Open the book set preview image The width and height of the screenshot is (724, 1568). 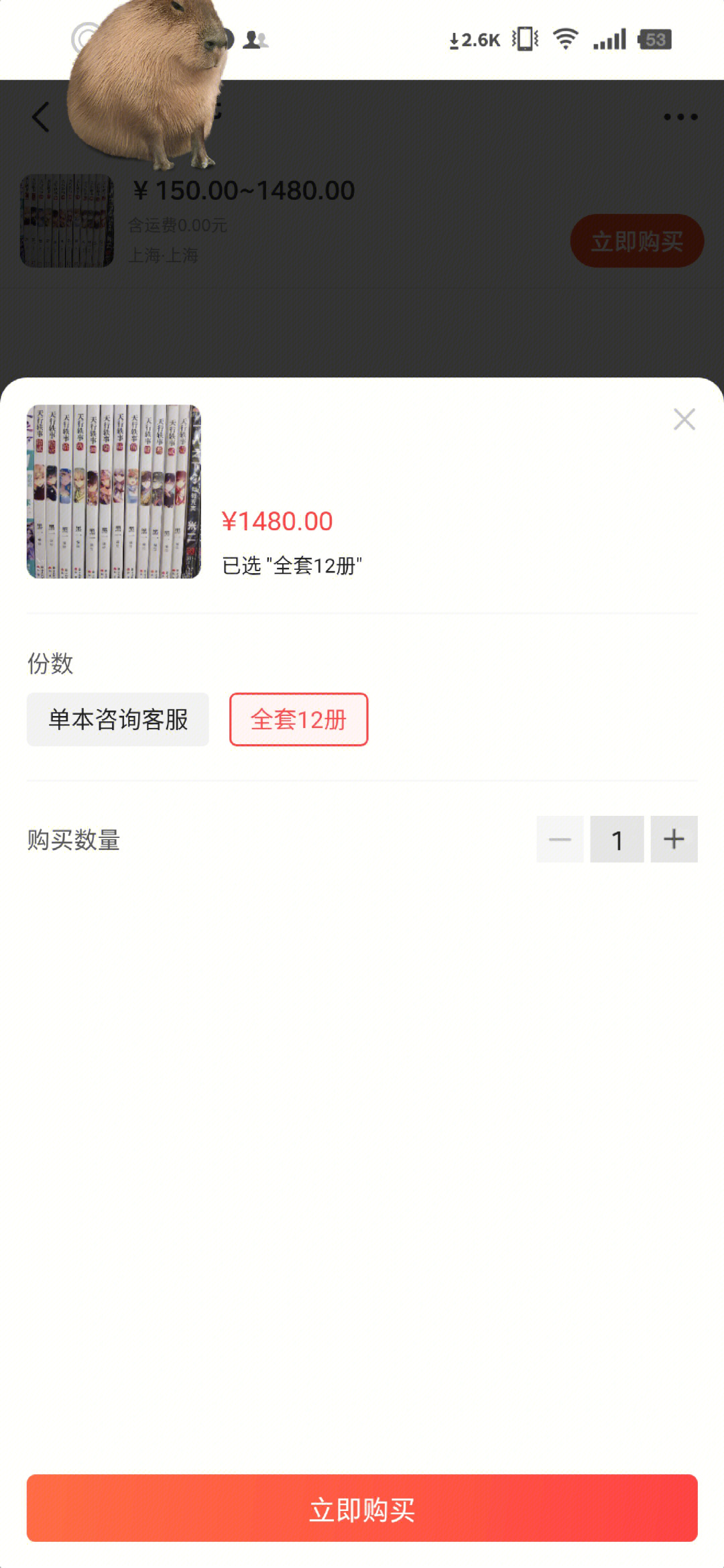[114, 491]
